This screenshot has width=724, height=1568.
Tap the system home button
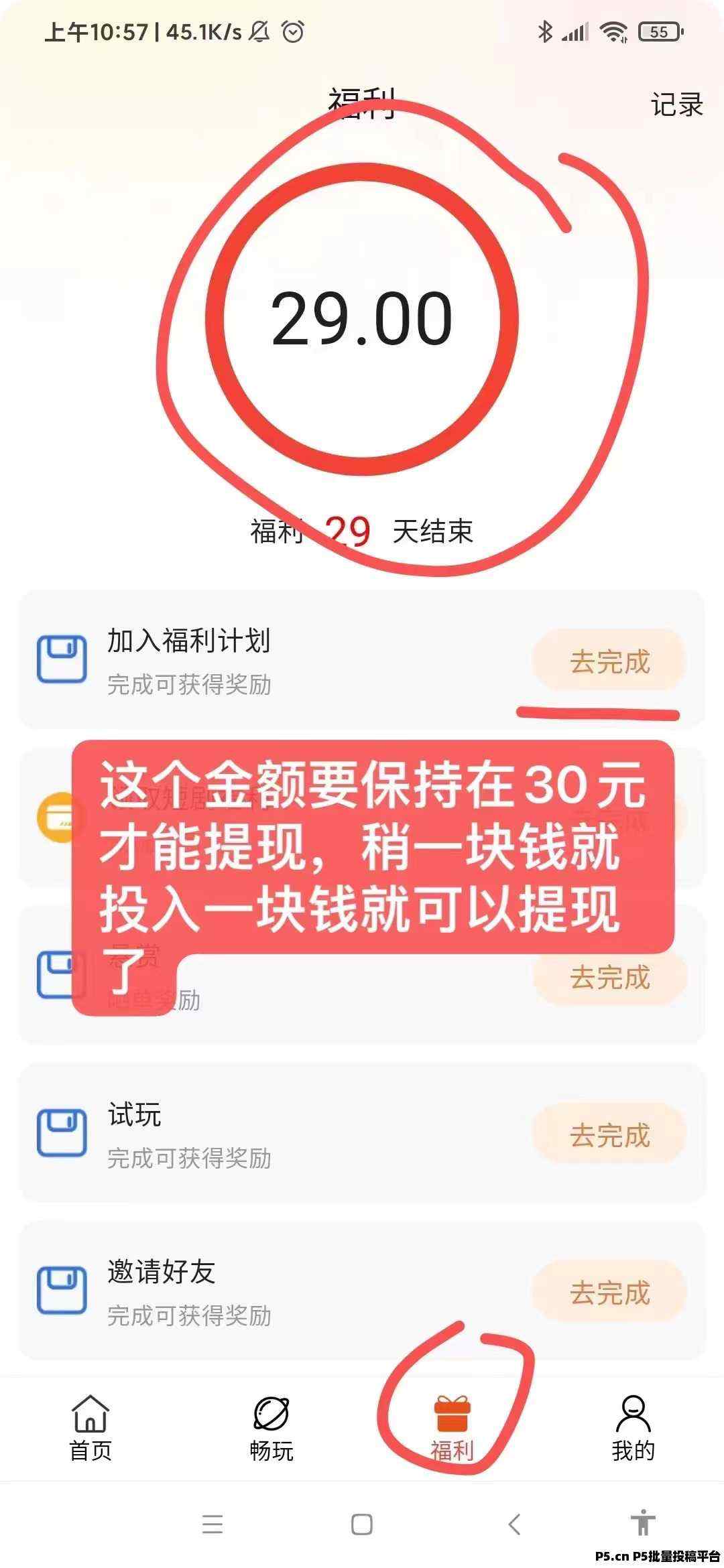click(362, 1524)
